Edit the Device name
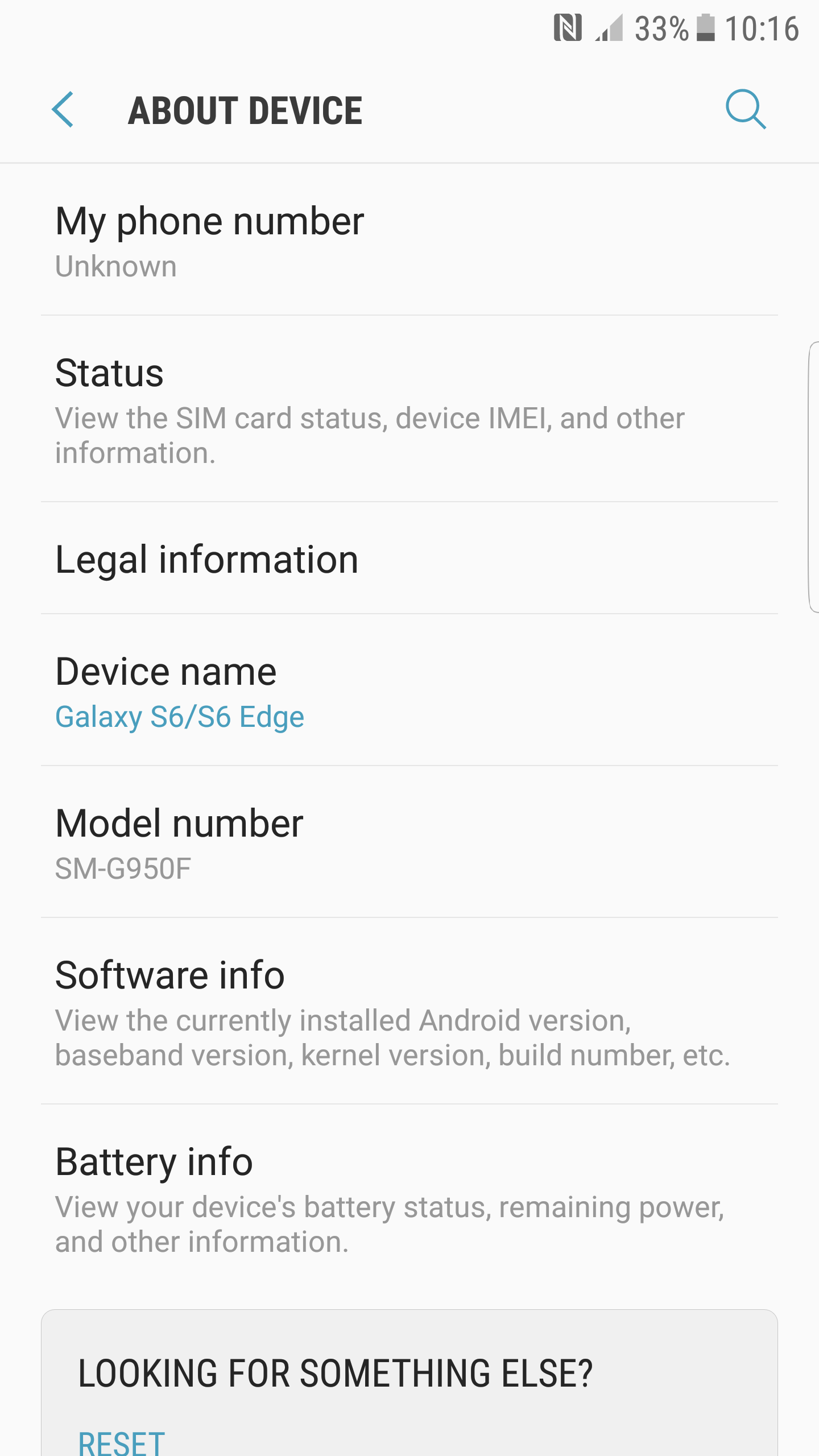Screen dimensions: 819x1456 [409, 690]
